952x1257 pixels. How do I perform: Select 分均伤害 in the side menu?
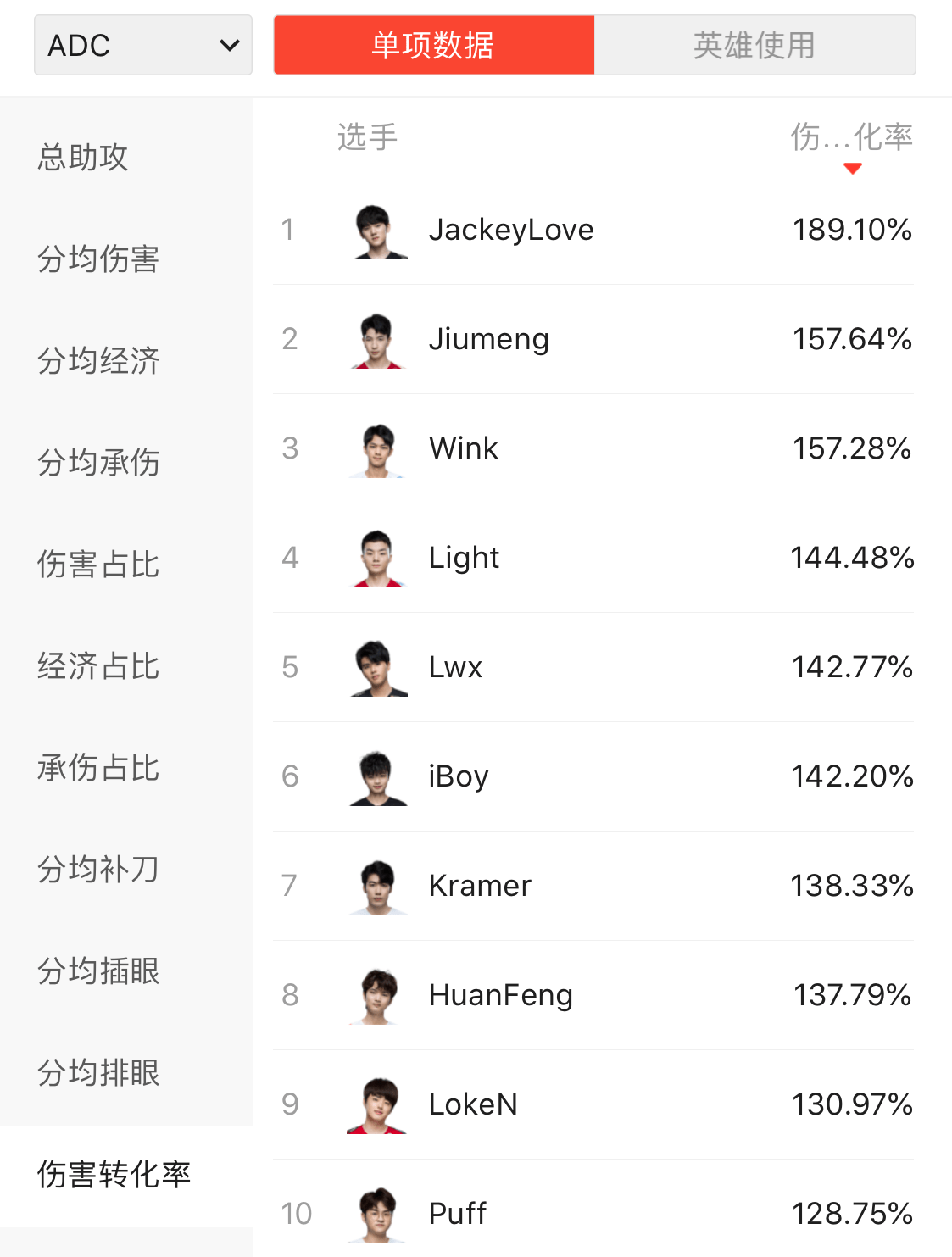(x=98, y=259)
